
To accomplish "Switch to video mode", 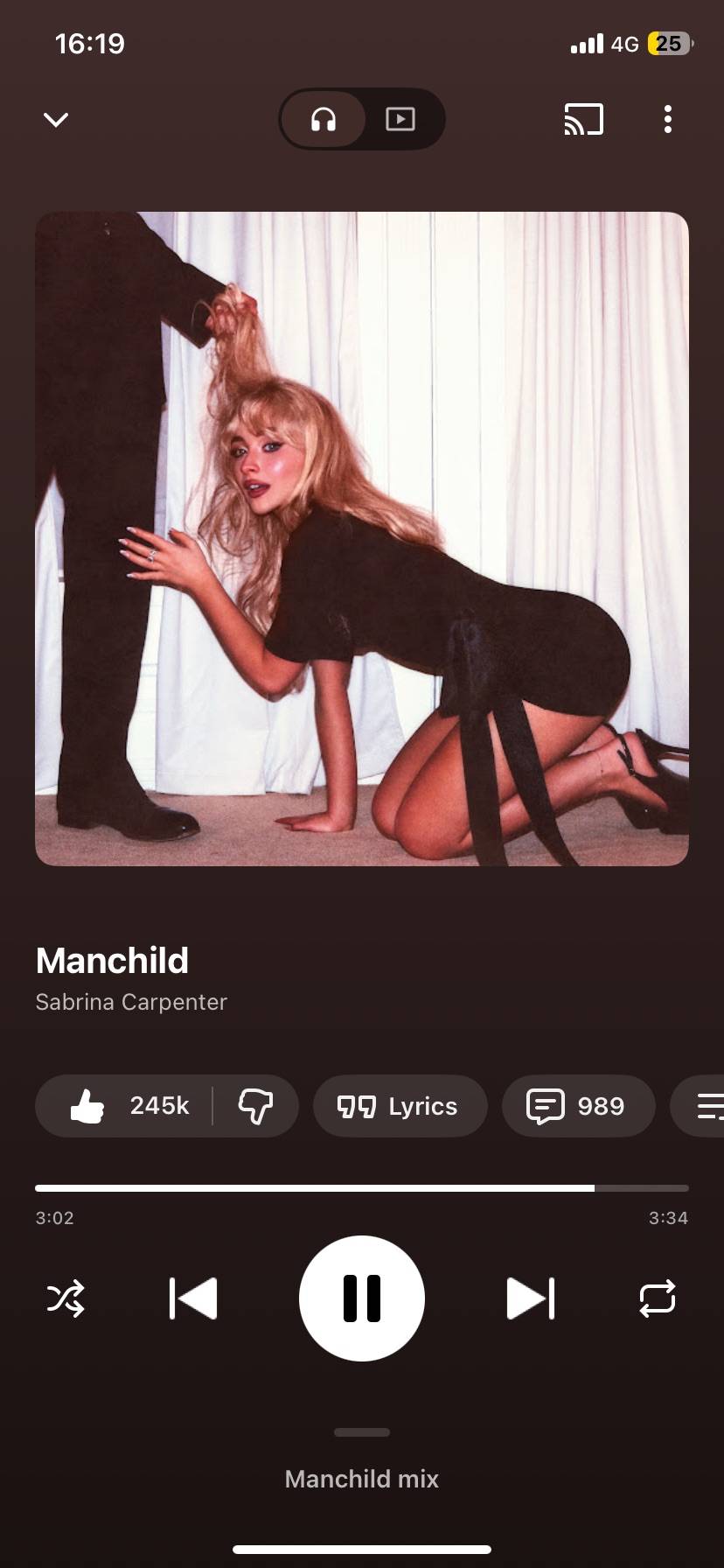I will click(400, 119).
